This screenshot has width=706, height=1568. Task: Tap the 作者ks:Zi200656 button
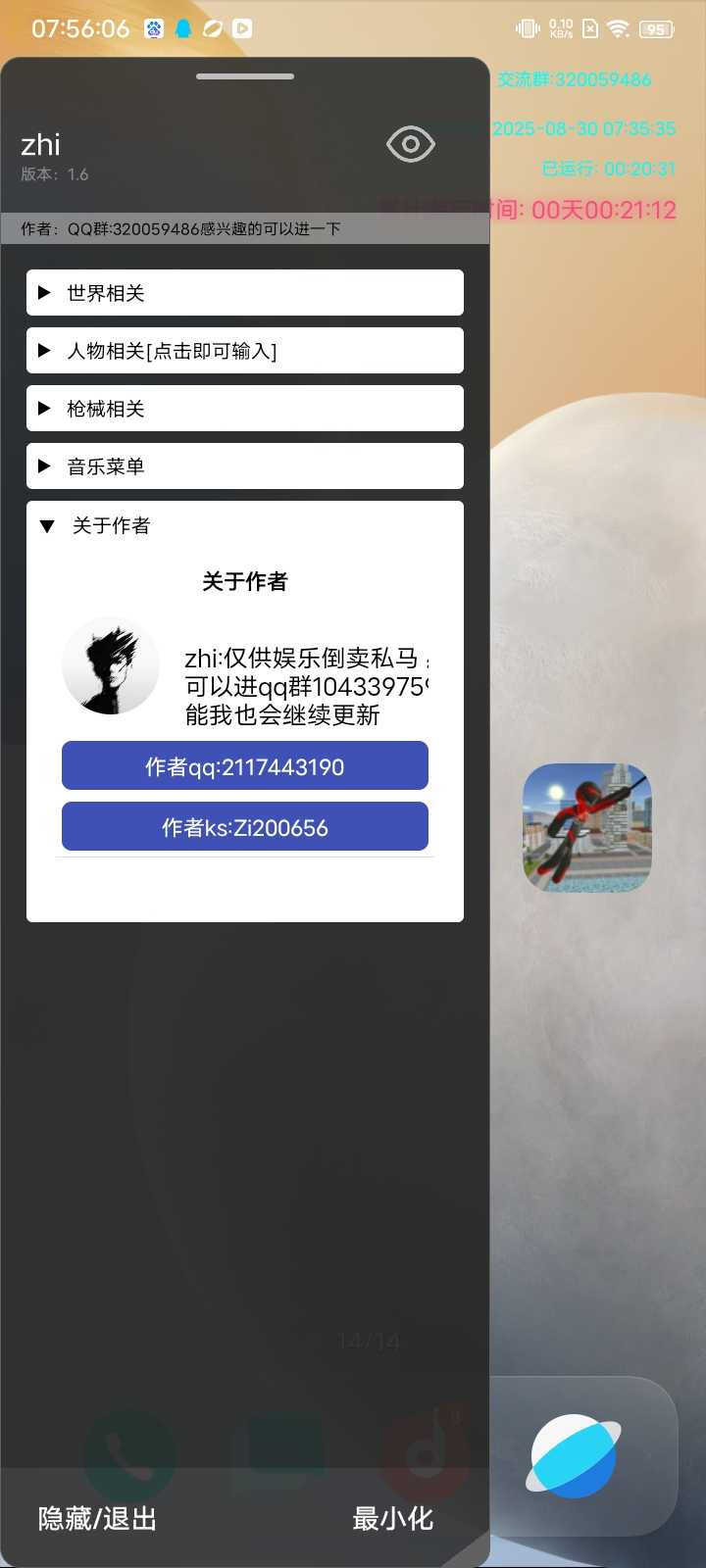pyautogui.click(x=244, y=827)
